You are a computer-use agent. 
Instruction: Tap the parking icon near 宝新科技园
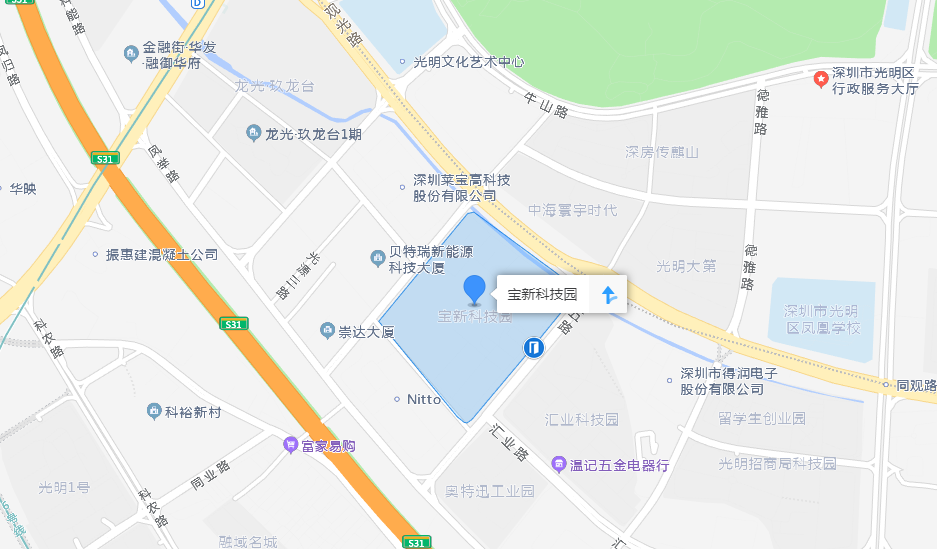click(x=533, y=347)
